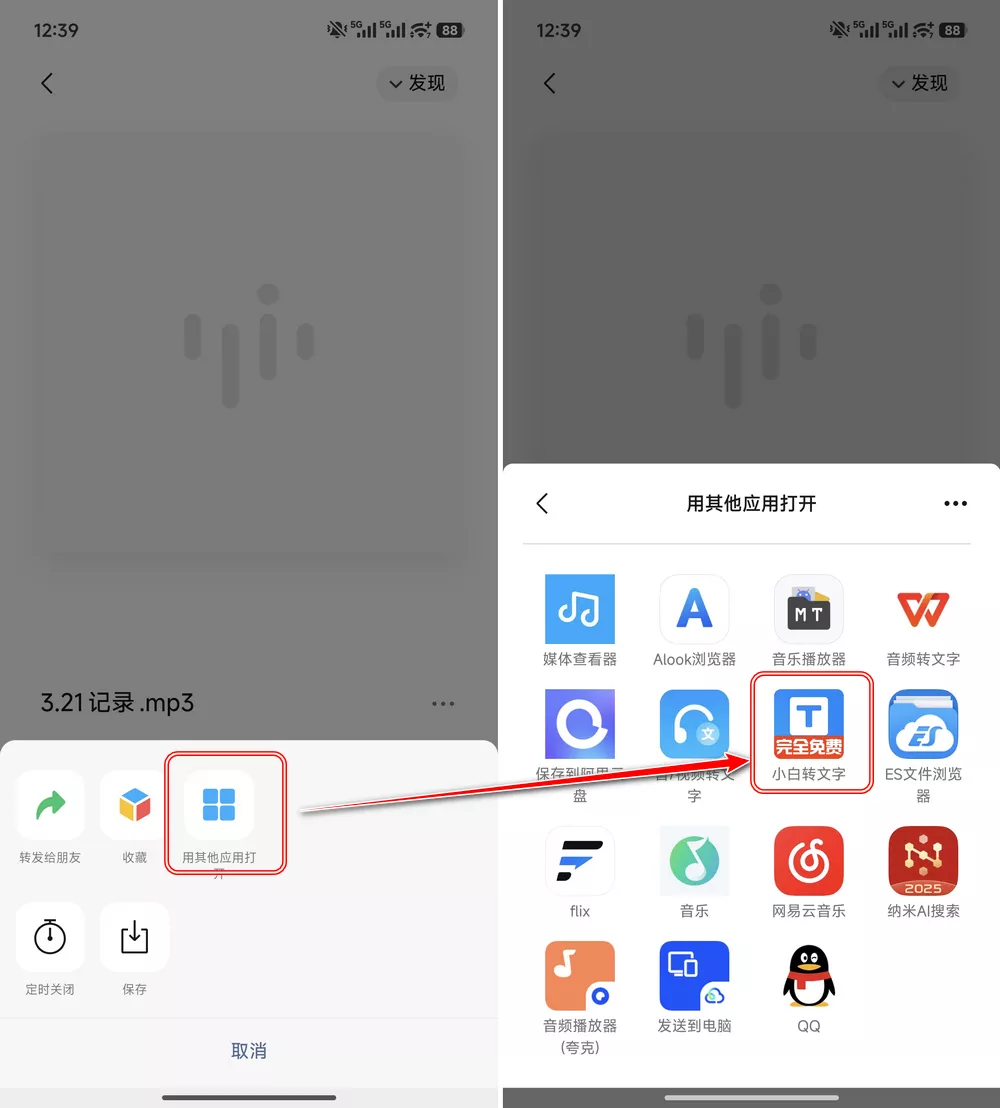Expand more options via the ellipsis beside 3.21记录.mp3
The image size is (1000, 1108).
click(443, 703)
